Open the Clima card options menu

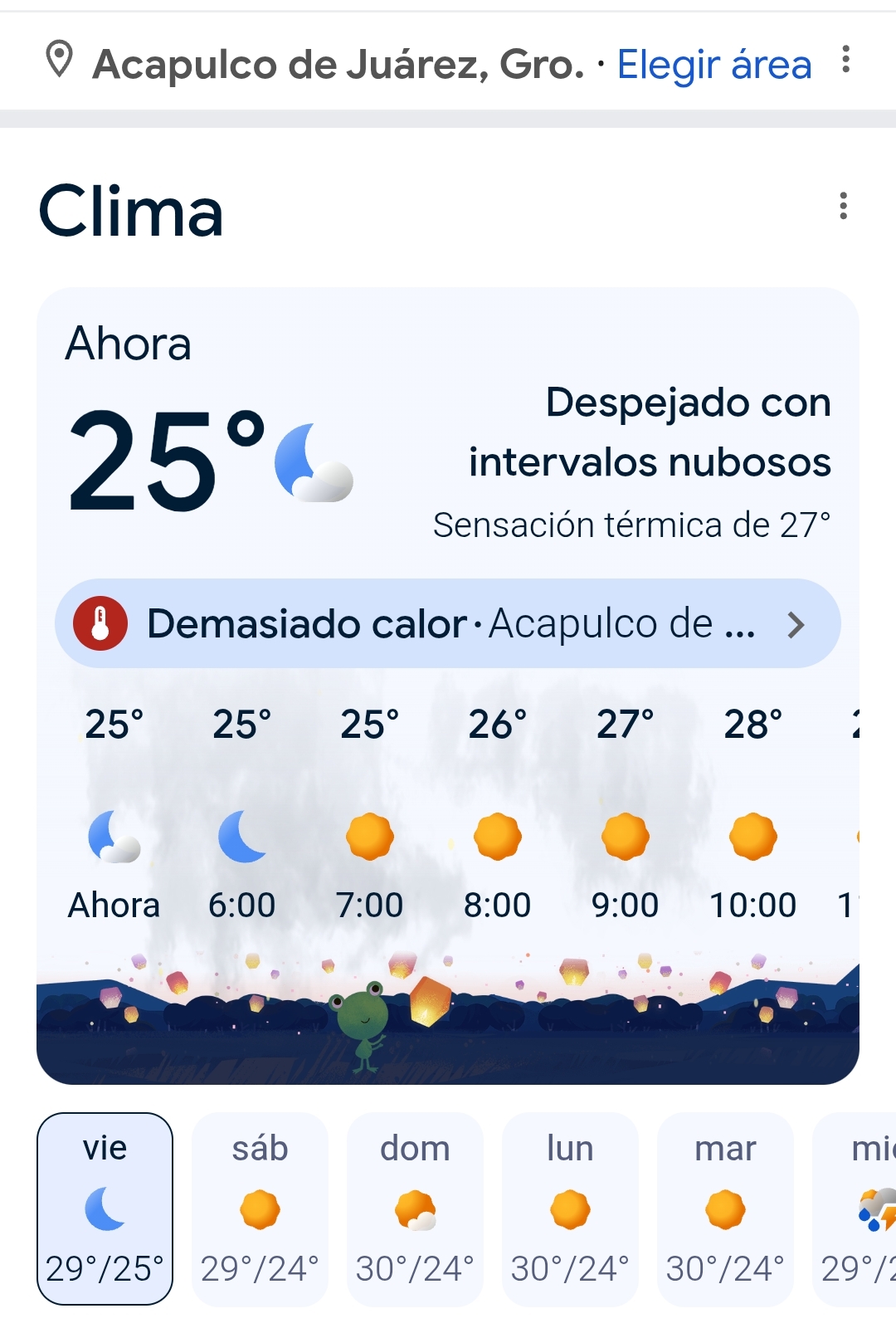click(843, 206)
